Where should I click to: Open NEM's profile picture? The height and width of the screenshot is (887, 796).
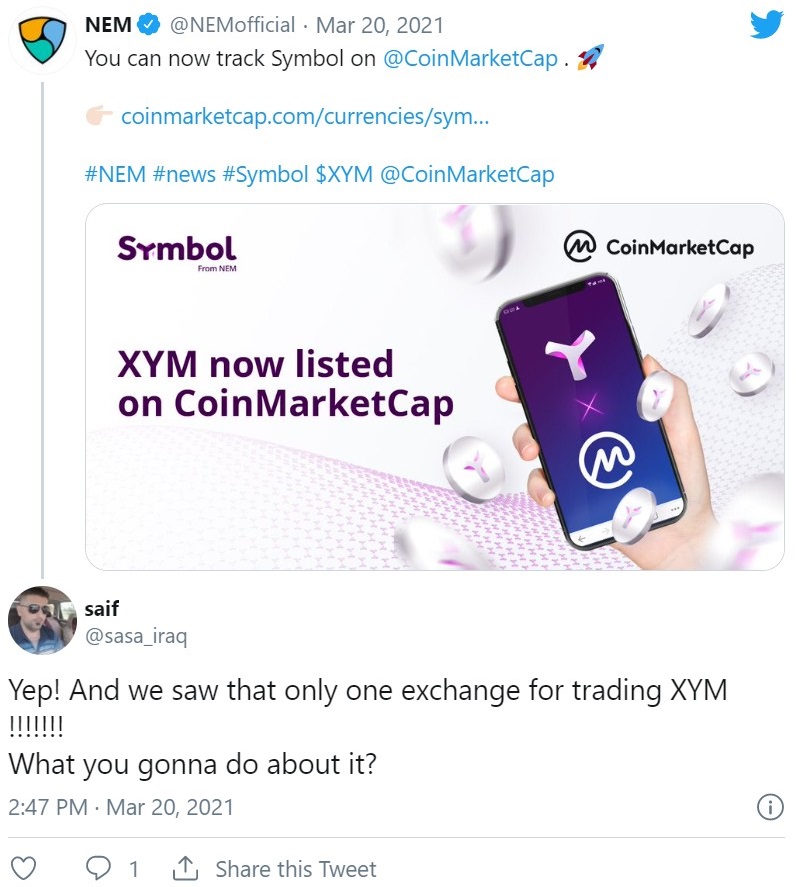click(39, 39)
